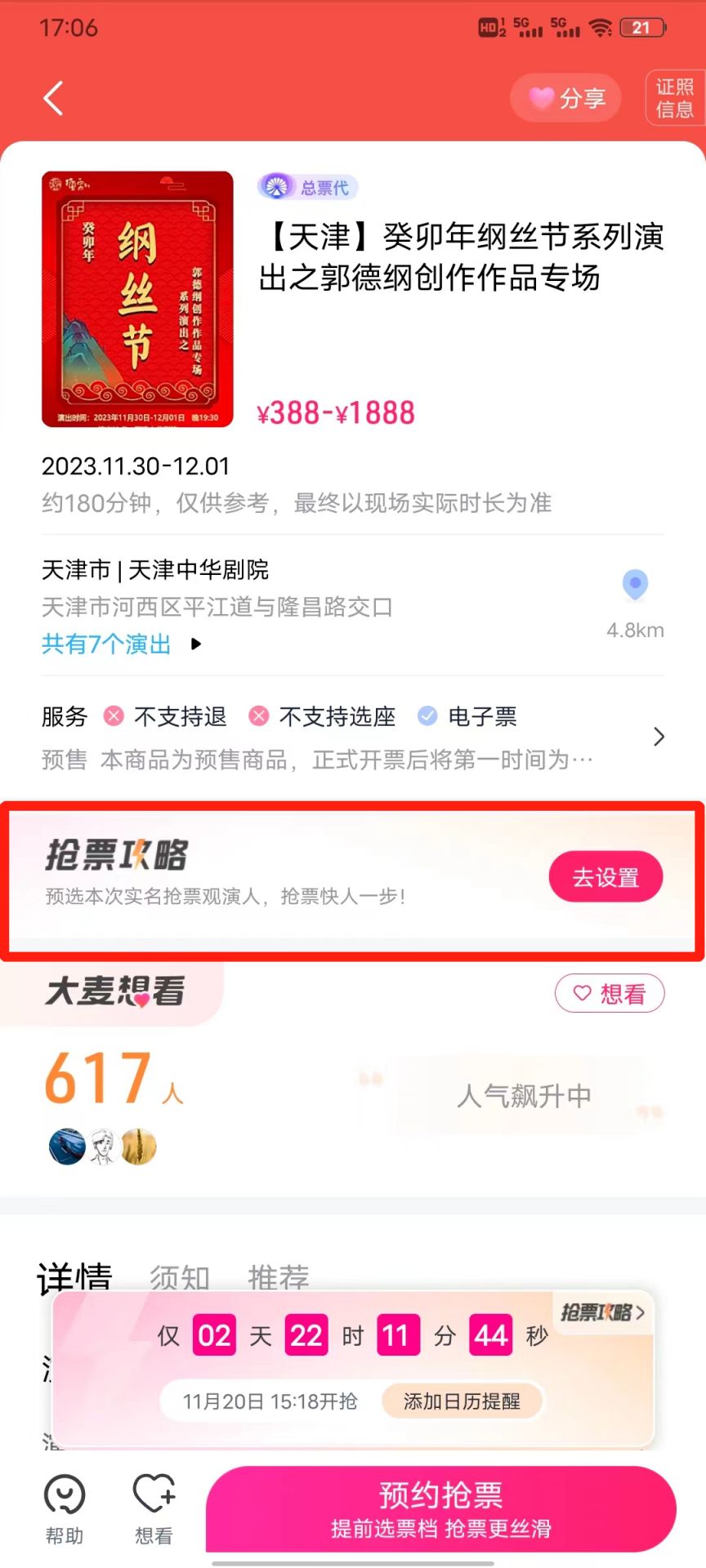Open 帮助 help at bottom
Viewport: 706px width, 1568px height.
click(65, 1509)
